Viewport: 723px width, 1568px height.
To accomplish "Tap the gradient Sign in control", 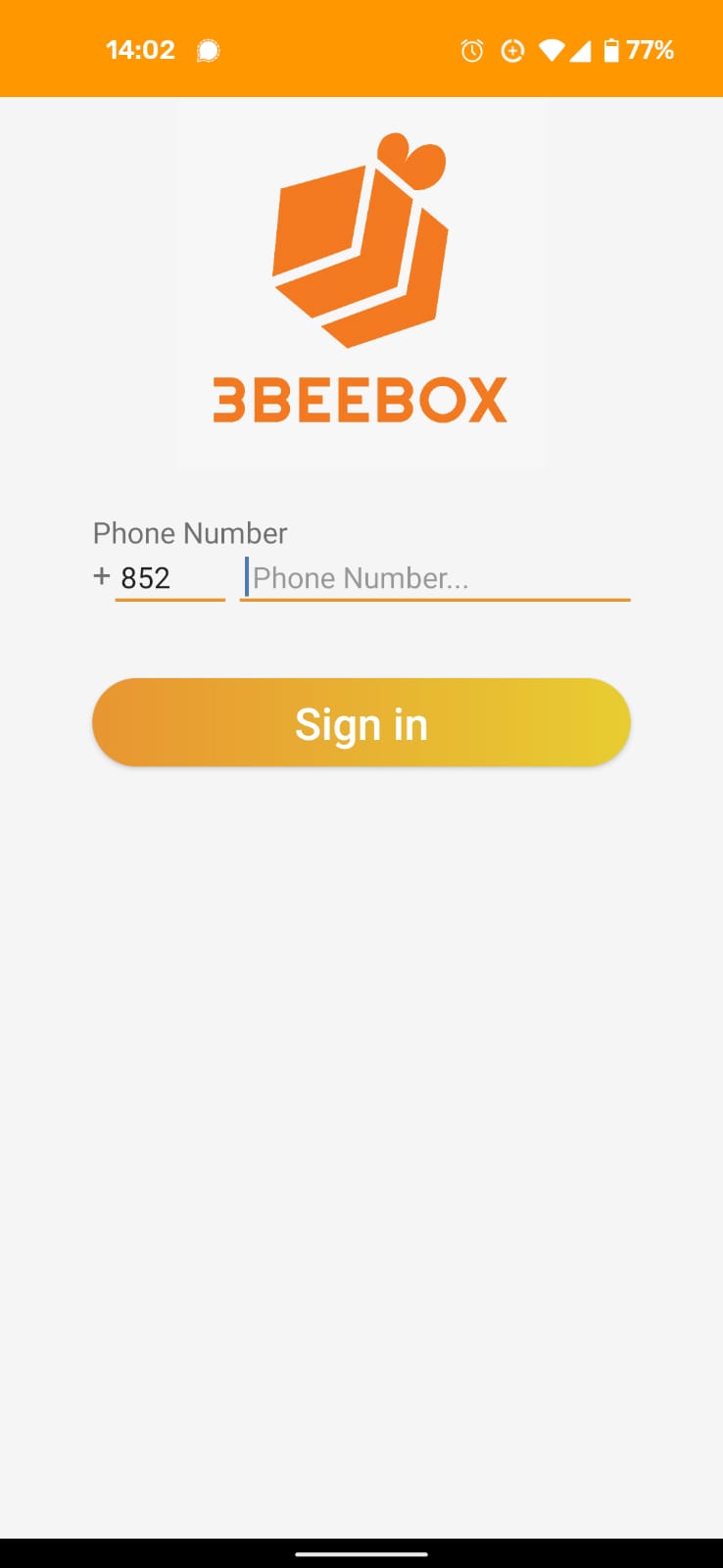I will coord(361,722).
